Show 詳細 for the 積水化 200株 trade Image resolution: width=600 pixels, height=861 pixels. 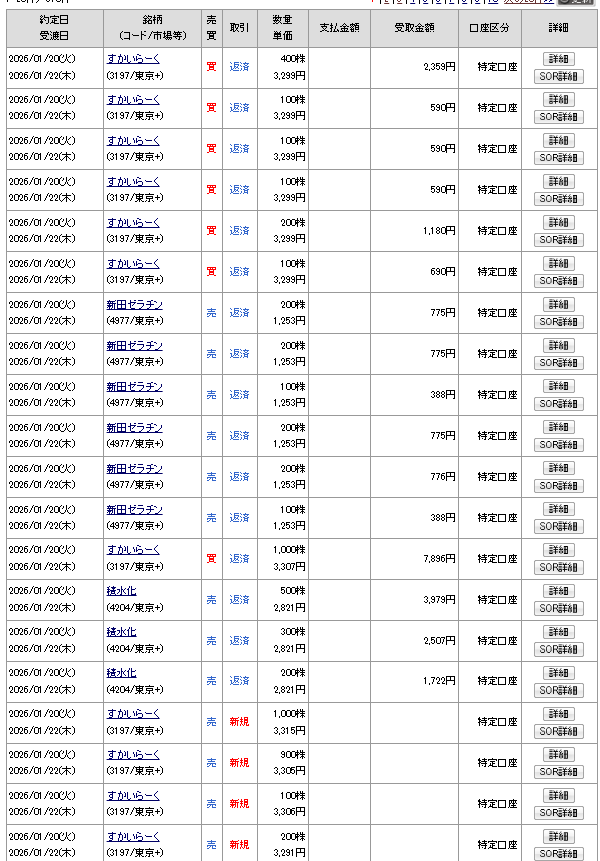[x=559, y=673]
